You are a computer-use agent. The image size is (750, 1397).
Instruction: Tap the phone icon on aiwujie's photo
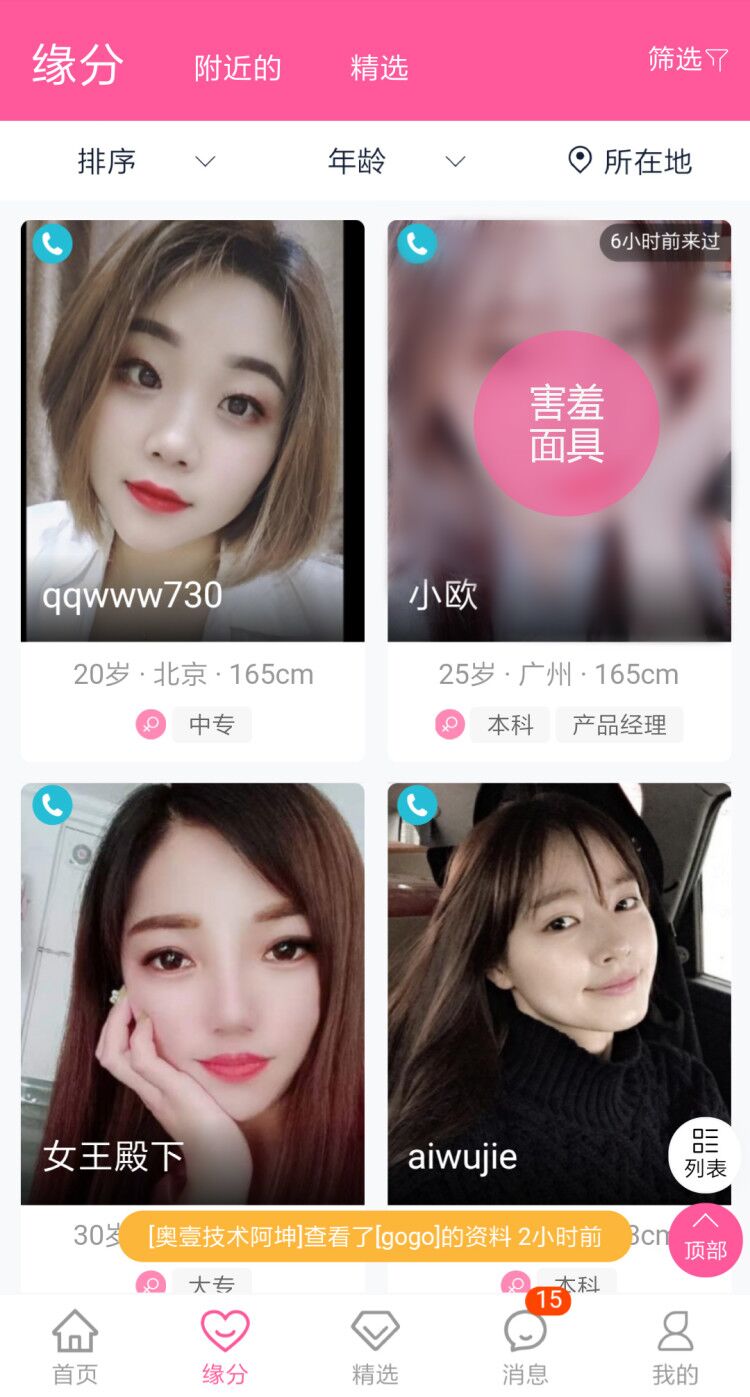[417, 804]
